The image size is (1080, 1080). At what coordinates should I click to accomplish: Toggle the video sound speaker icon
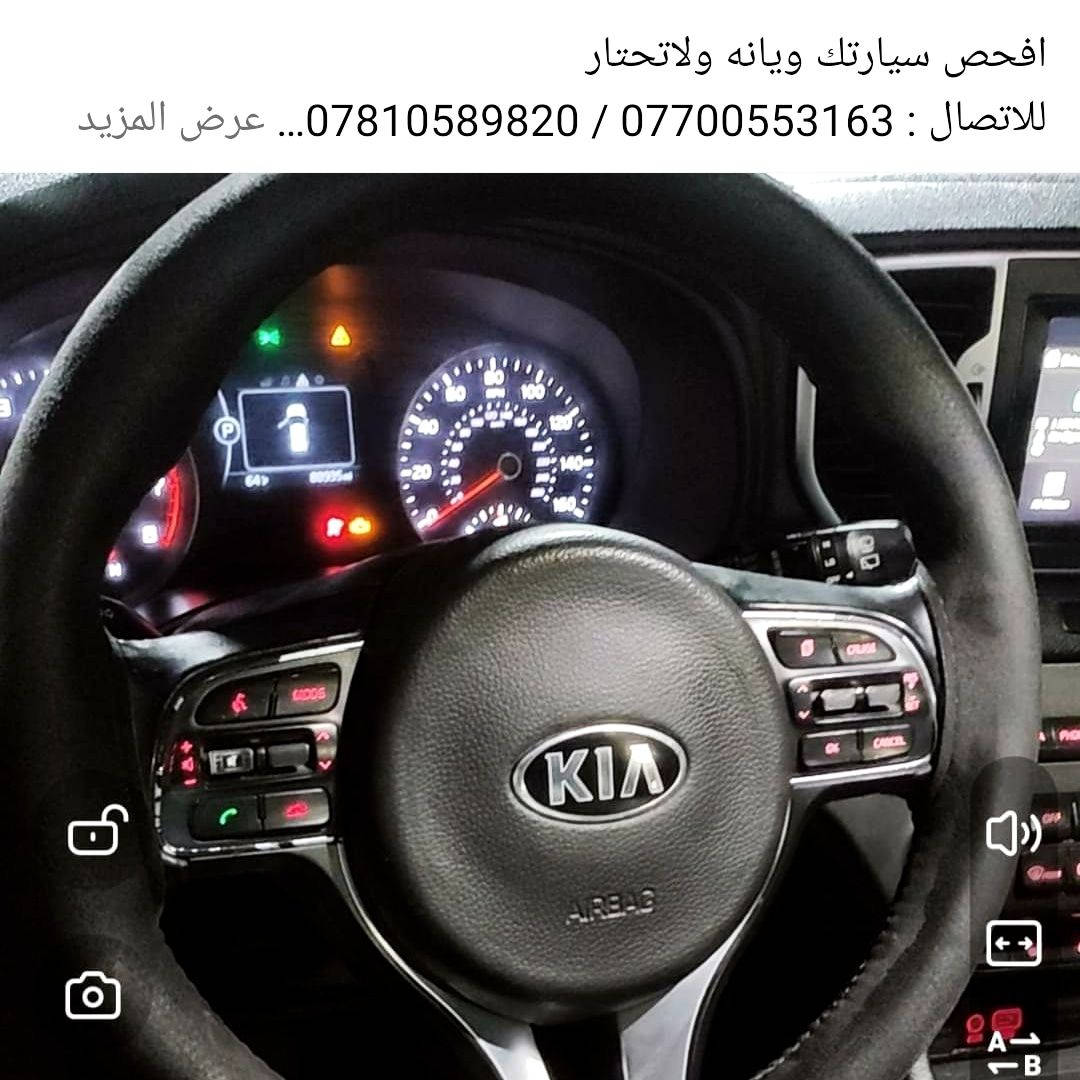tap(1013, 833)
